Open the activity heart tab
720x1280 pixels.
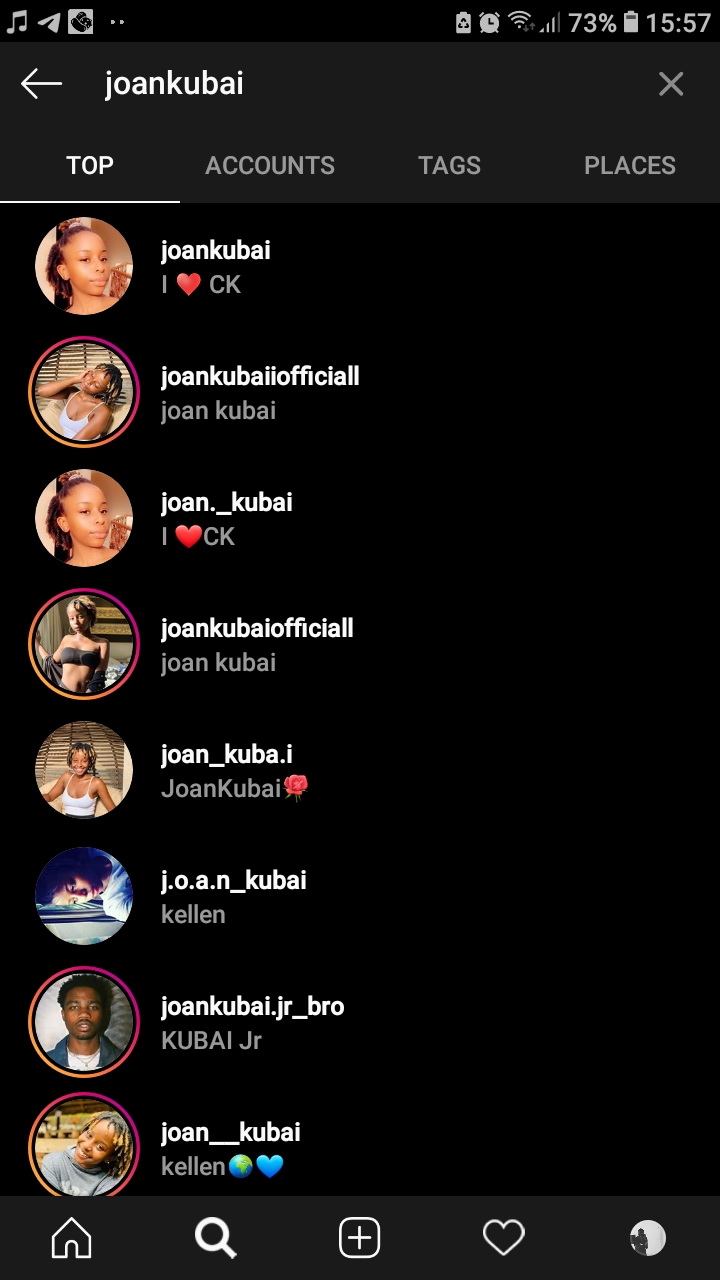click(x=504, y=1239)
